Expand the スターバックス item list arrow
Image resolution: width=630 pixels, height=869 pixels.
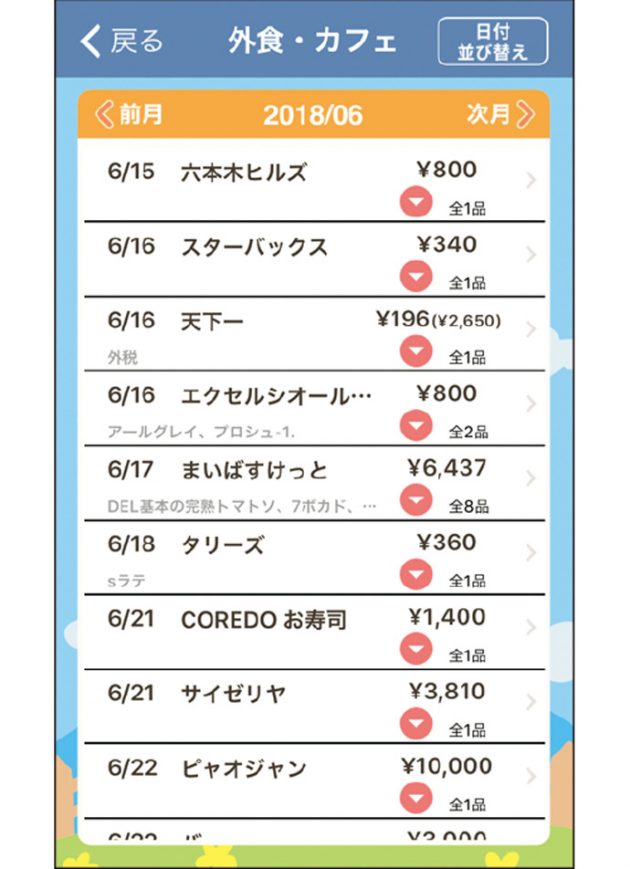point(415,276)
